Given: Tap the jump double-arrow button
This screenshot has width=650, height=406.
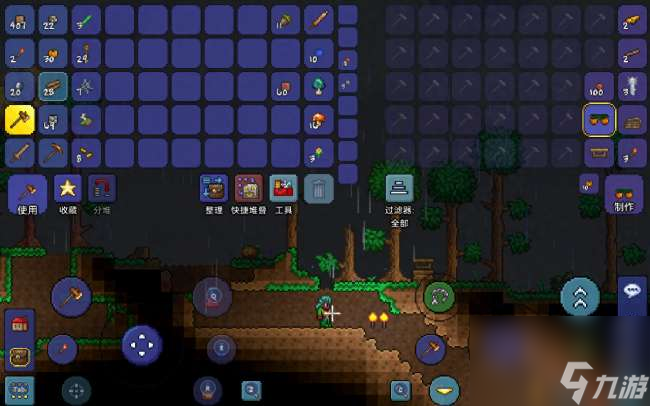Looking at the screenshot, I should tap(579, 296).
